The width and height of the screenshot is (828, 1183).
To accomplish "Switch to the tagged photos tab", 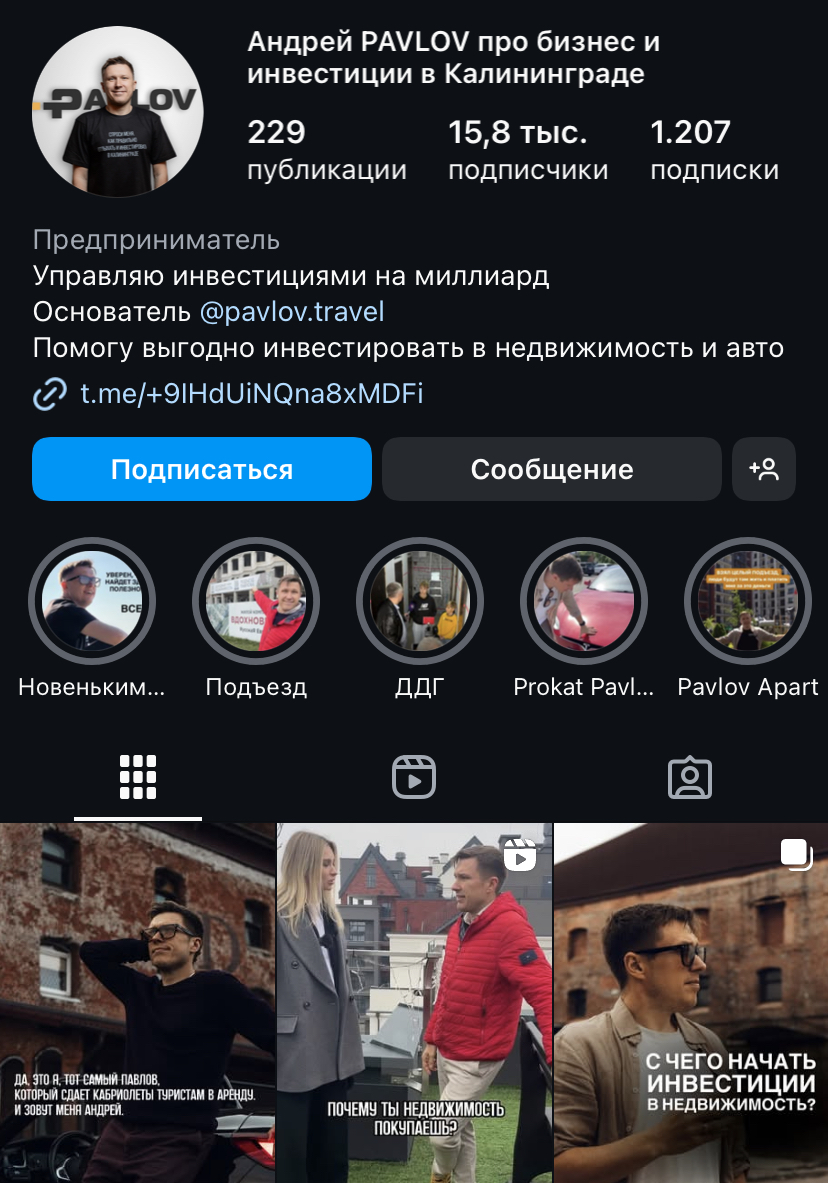I will click(690, 777).
